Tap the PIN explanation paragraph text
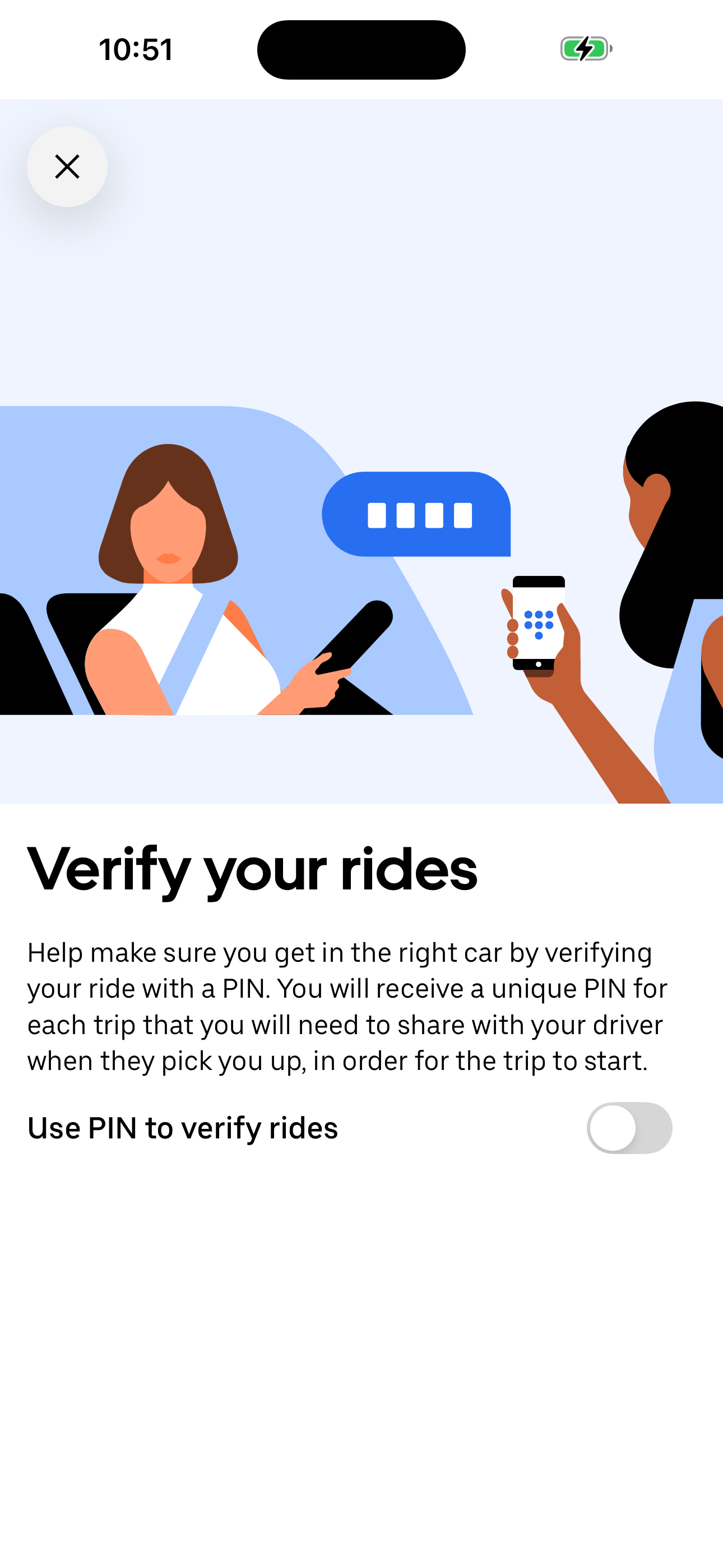Screen dimensions: 723x1568 point(347,1007)
